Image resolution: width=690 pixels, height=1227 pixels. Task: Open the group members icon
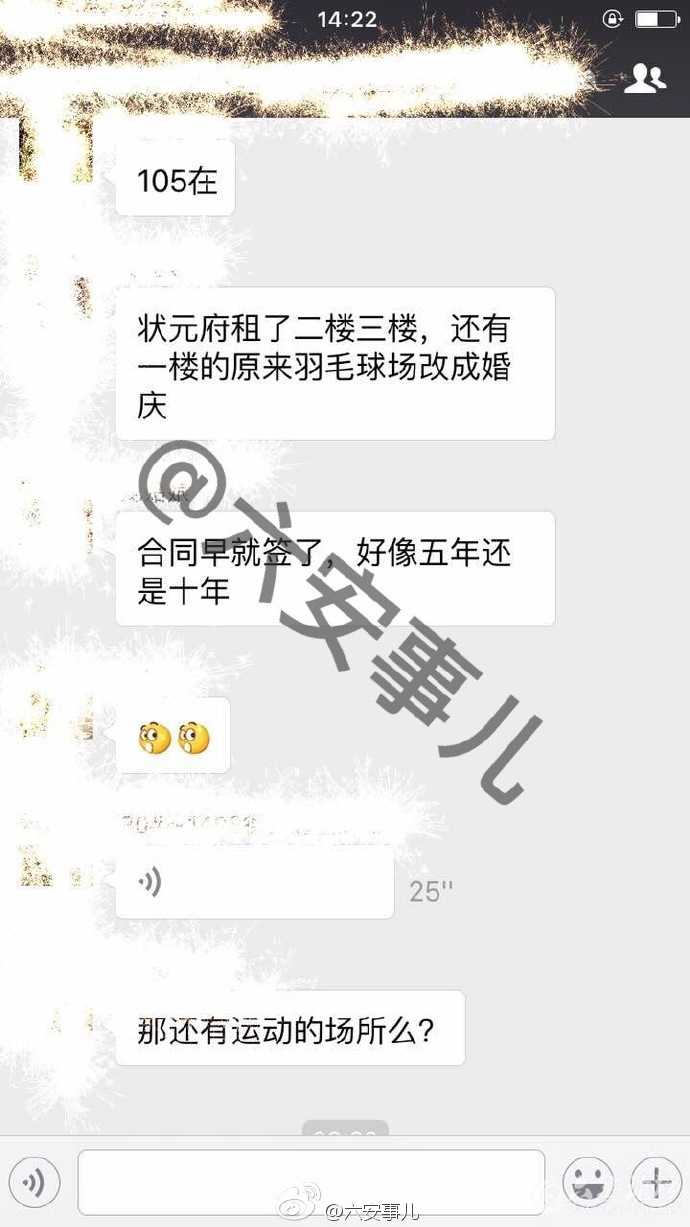[644, 78]
